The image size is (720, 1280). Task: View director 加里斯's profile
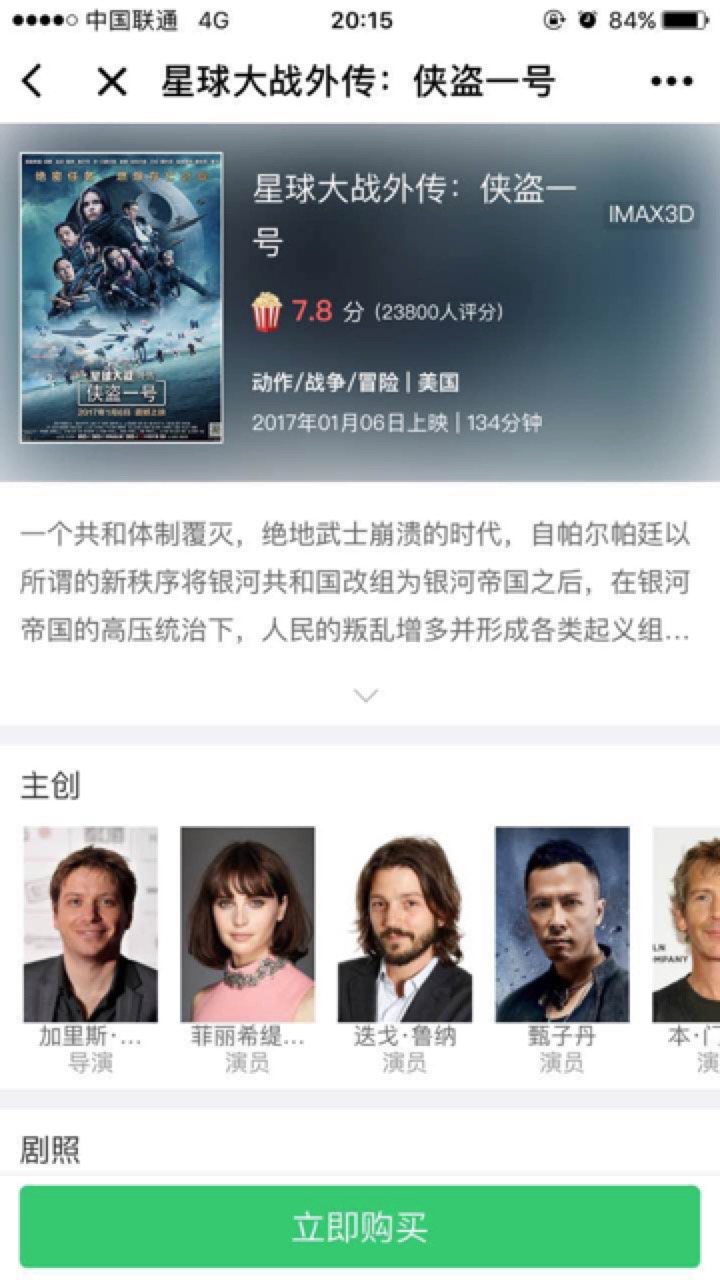(x=91, y=925)
